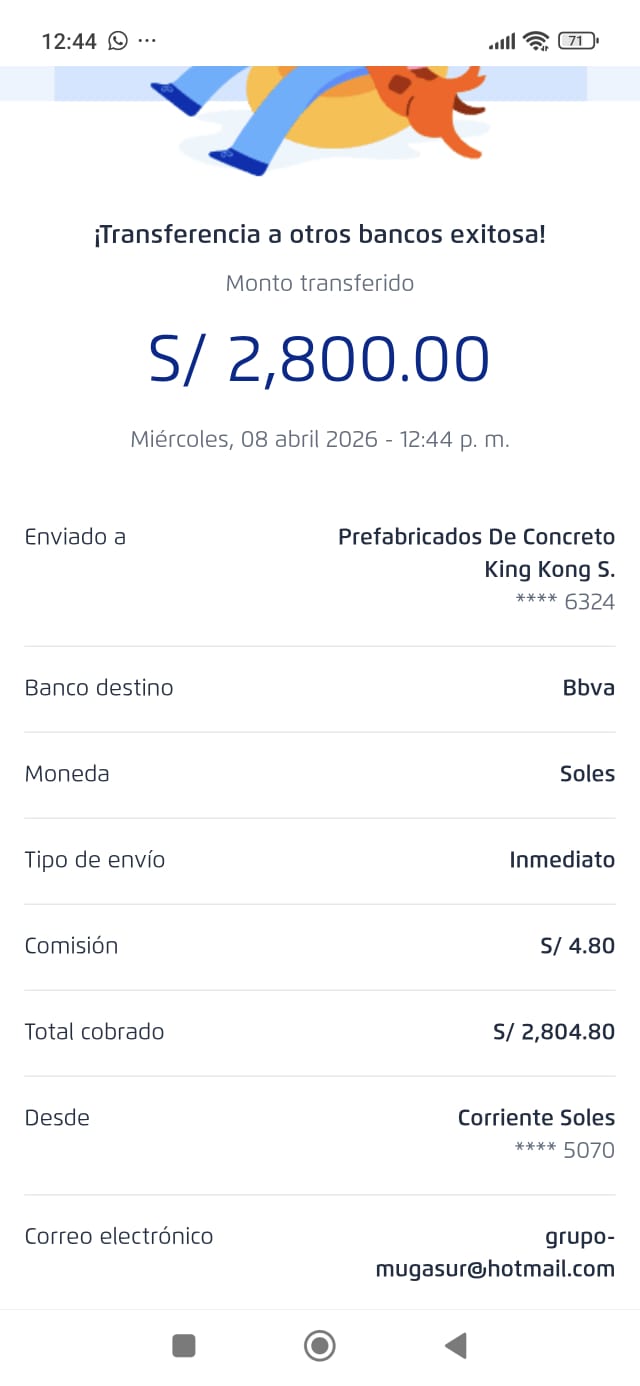Go back using the system back button
Viewport: 640px width, 1386px height.
[456, 1345]
